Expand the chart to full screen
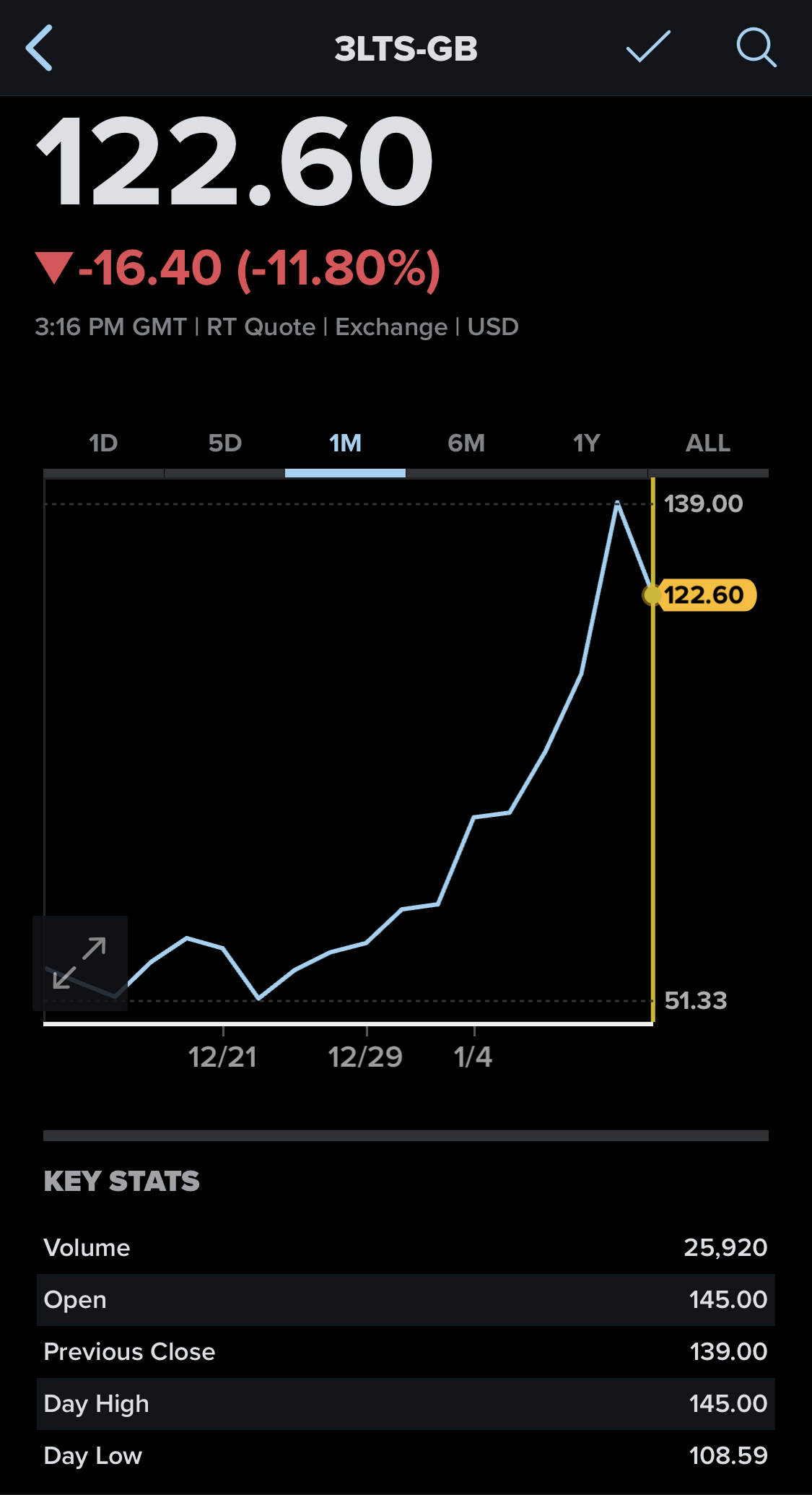The width and height of the screenshot is (812, 1495). (x=80, y=963)
